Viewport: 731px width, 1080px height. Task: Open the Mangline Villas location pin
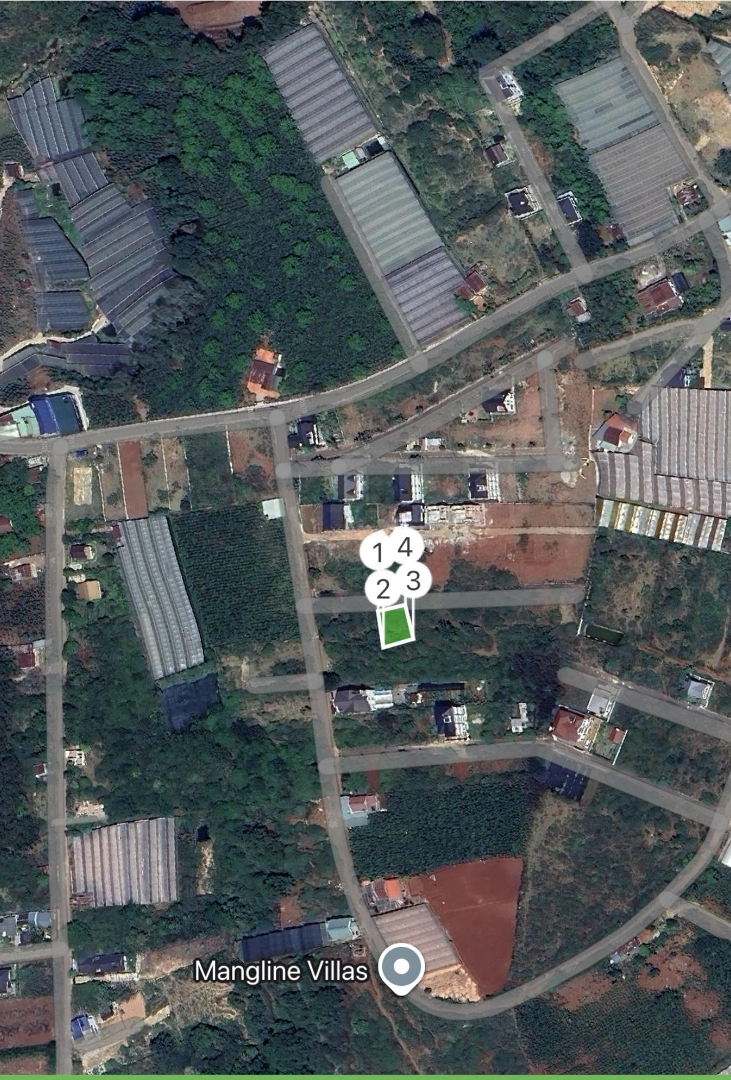[404, 968]
